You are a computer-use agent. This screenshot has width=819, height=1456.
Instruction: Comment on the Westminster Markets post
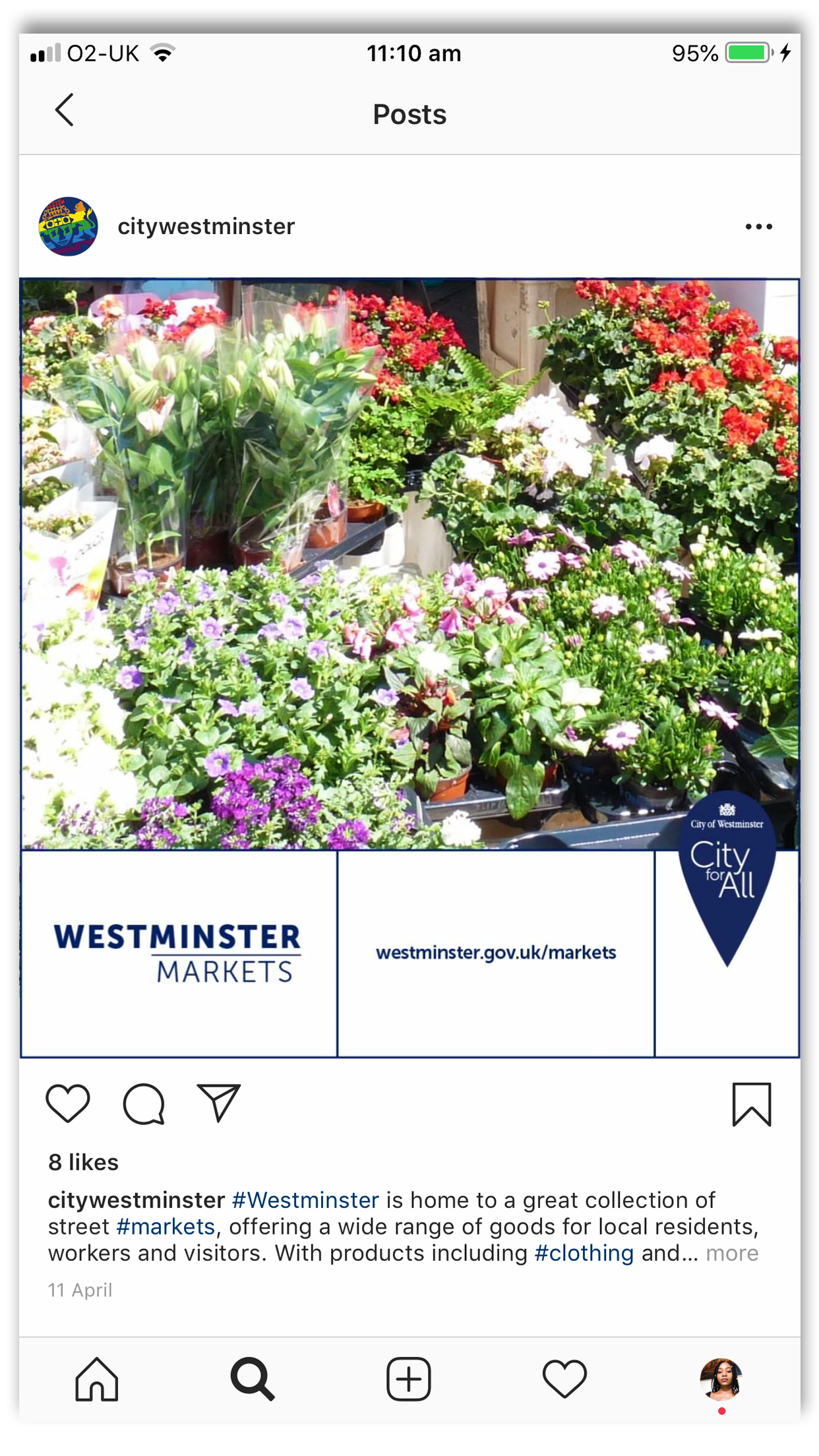coord(144,1103)
